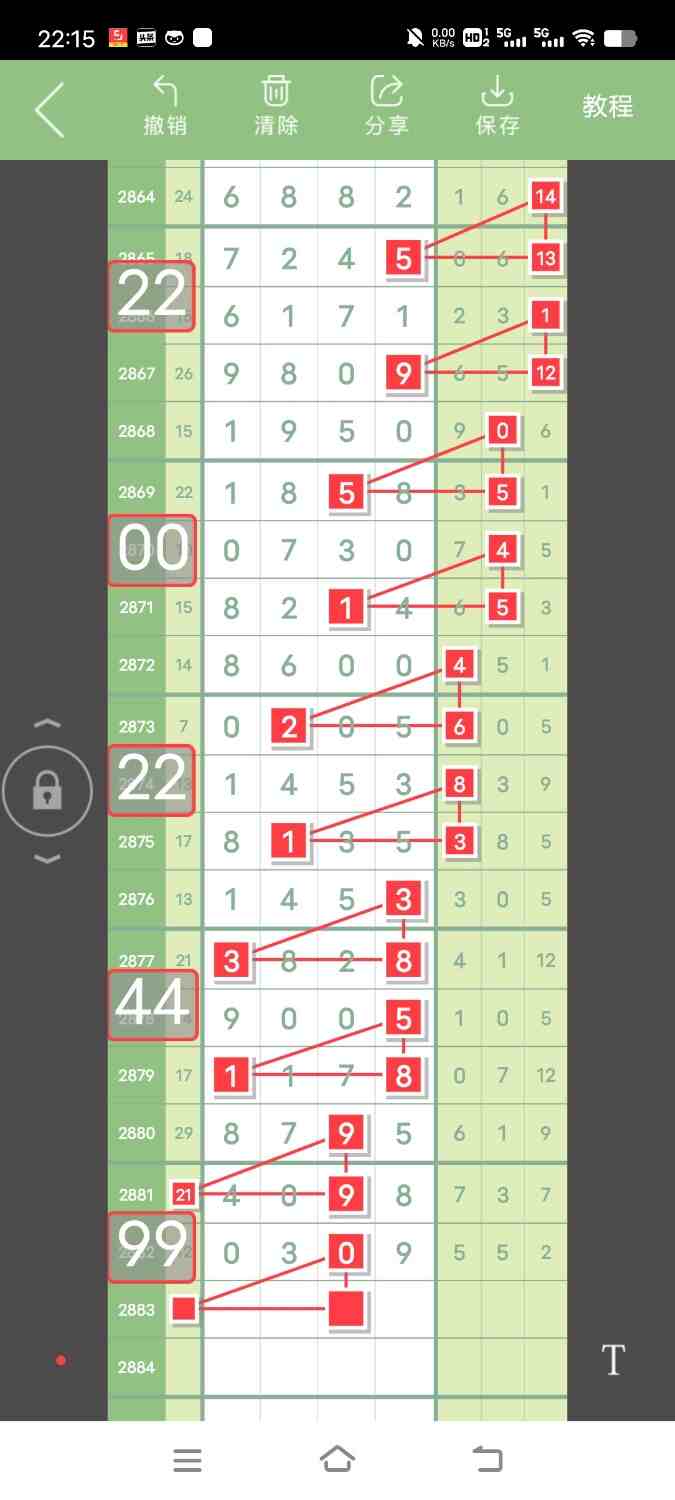Image resolution: width=675 pixels, height=1500 pixels.
Task: Tap the down chevron below the lock
Action: 47,859
